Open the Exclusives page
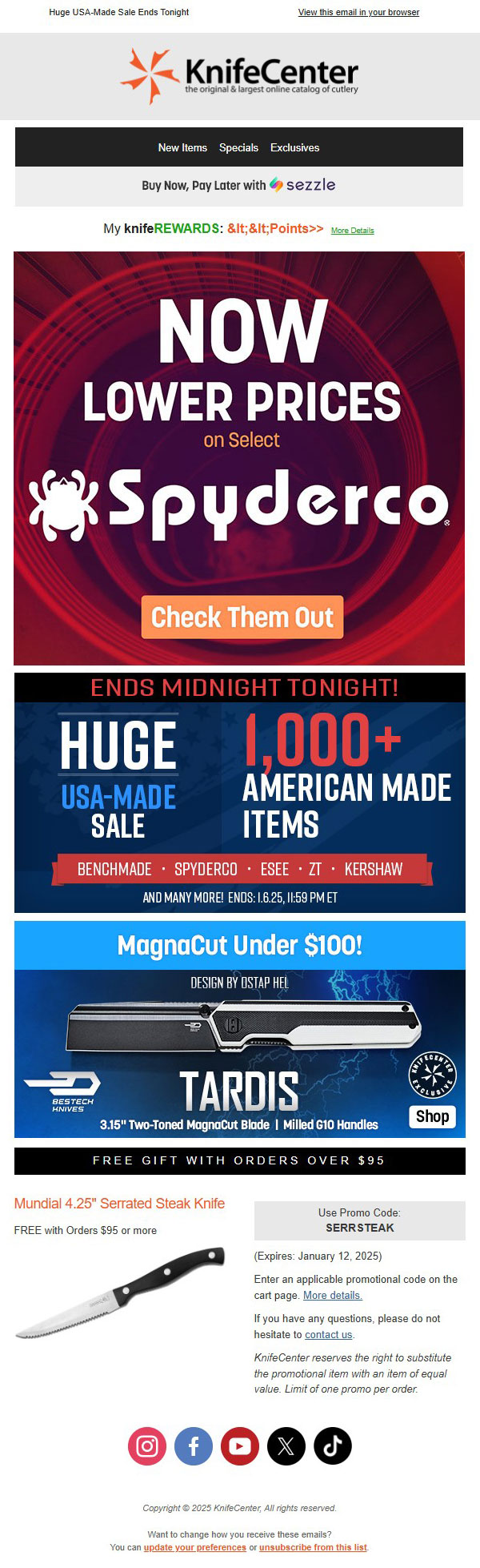 pyautogui.click(x=294, y=147)
